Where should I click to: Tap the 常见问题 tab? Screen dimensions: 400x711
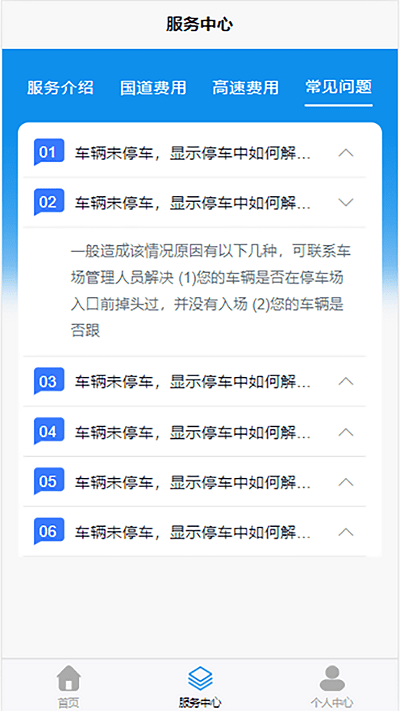tap(338, 87)
